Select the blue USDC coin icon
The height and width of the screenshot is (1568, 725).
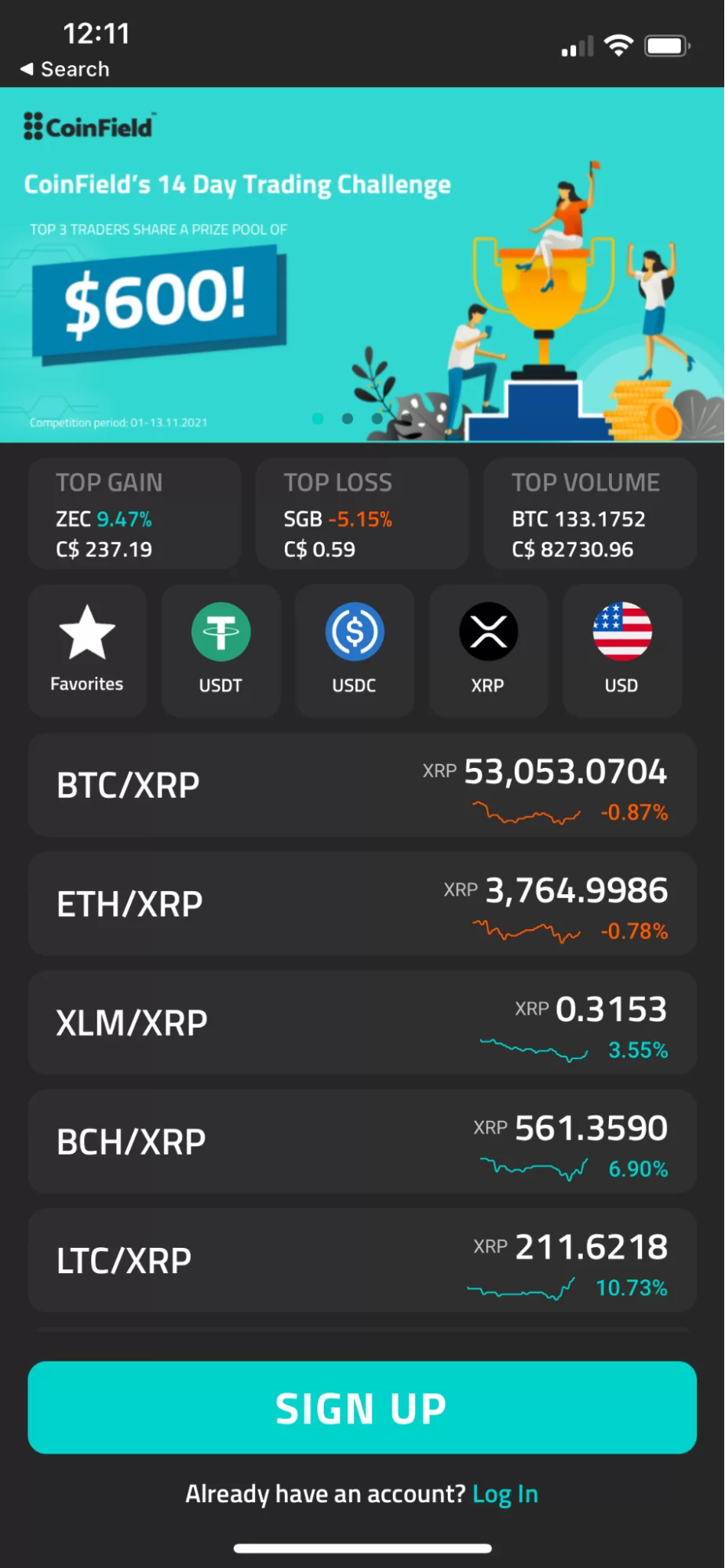coord(354,631)
